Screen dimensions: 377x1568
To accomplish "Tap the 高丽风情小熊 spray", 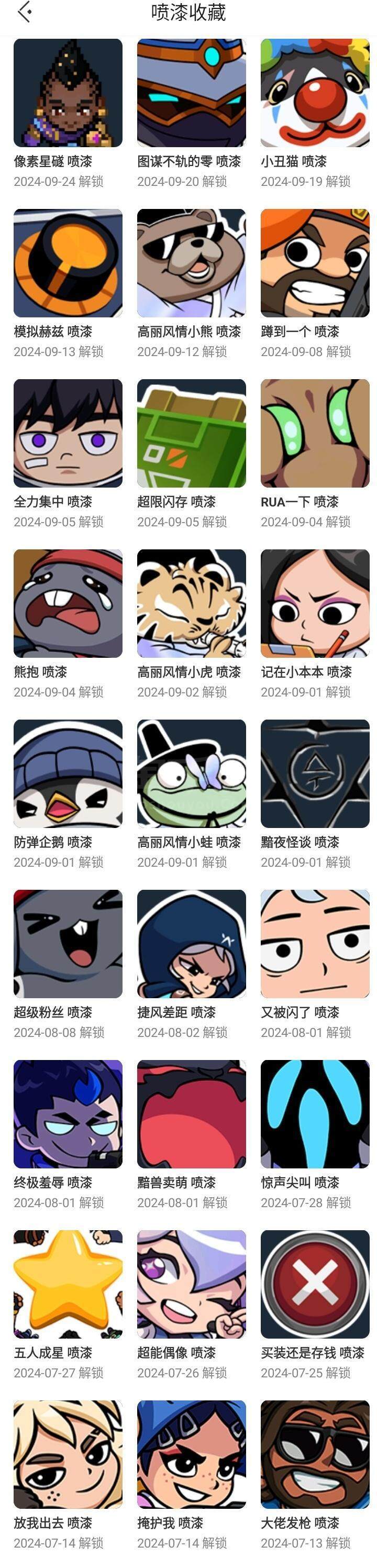I will [191, 263].
